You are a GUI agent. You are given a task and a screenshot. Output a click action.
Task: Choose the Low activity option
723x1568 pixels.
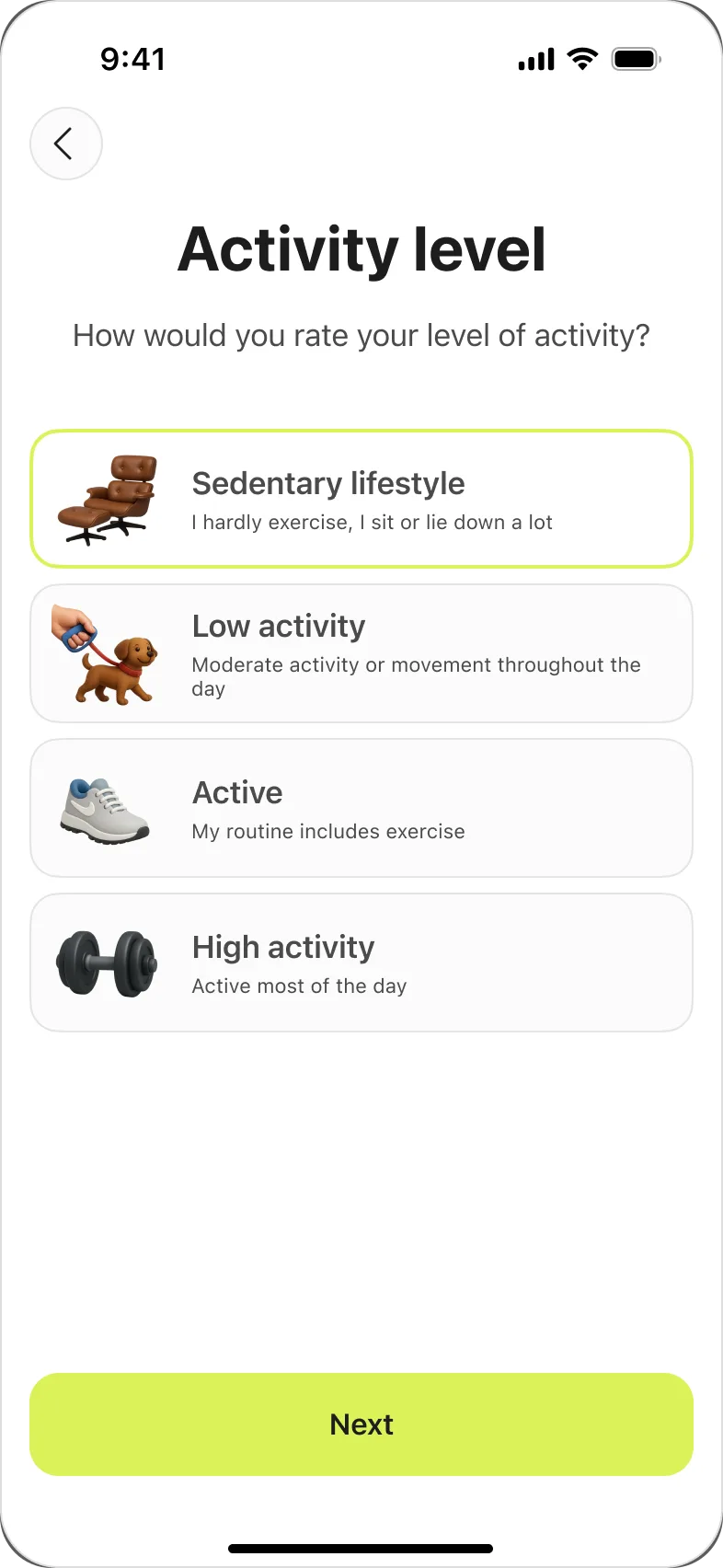[x=361, y=653]
